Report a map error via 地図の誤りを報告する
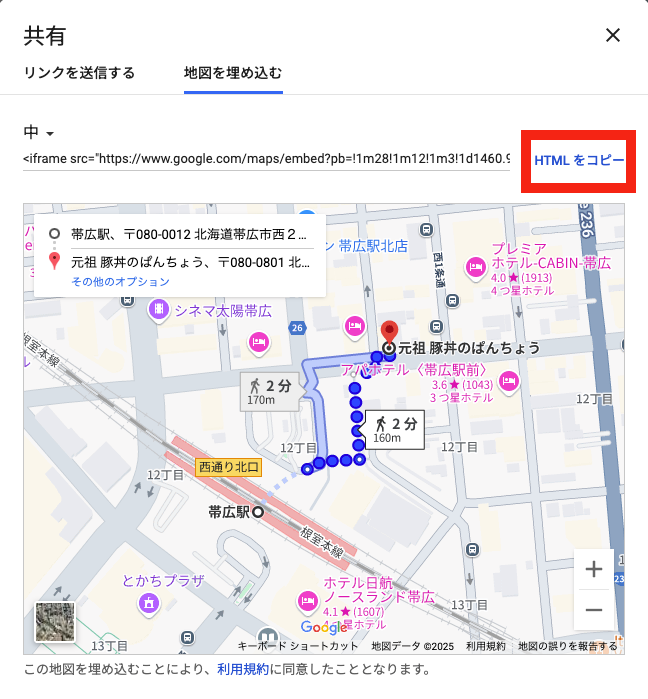Screen dimensions: 648x699 click(567, 647)
